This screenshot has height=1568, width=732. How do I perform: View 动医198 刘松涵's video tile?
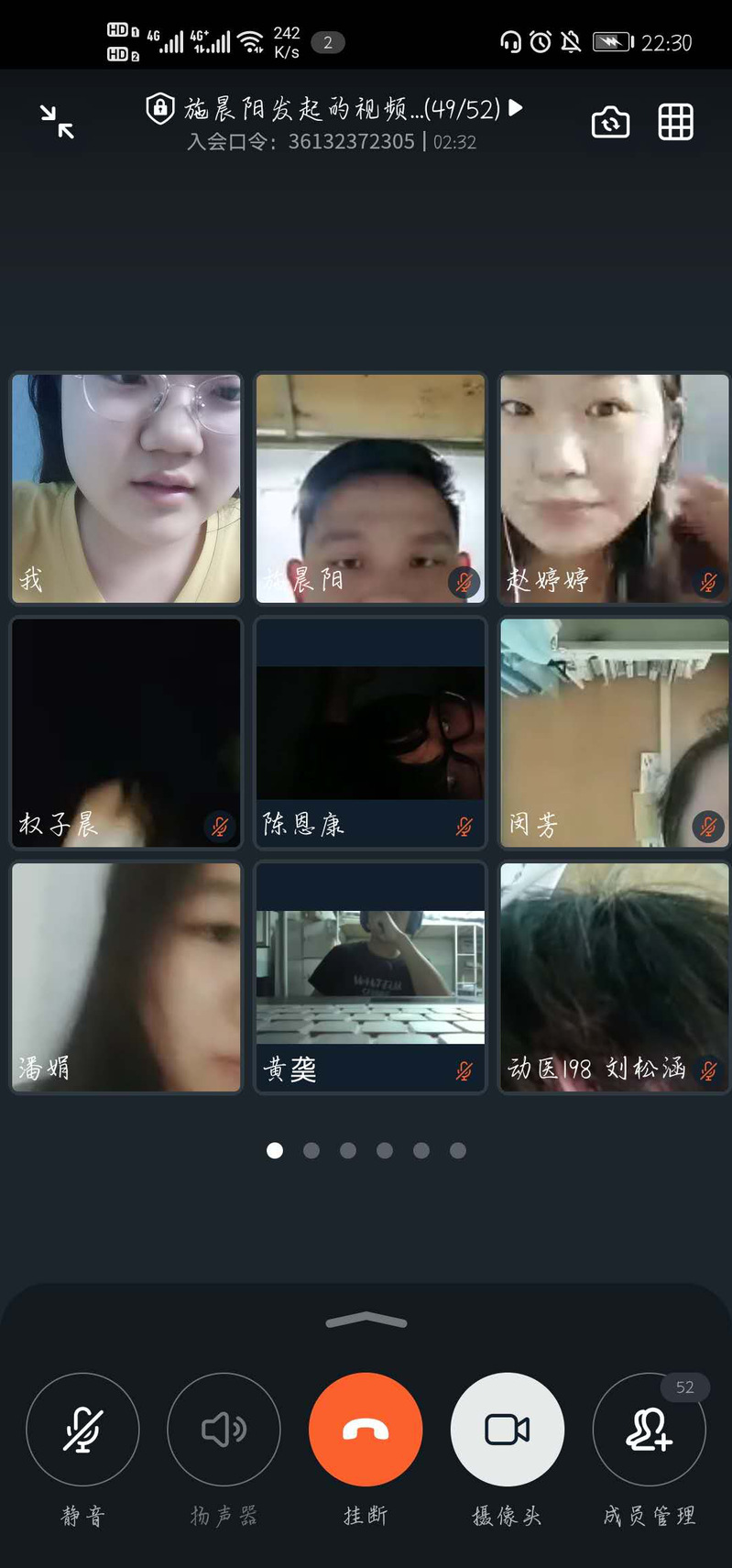click(614, 977)
